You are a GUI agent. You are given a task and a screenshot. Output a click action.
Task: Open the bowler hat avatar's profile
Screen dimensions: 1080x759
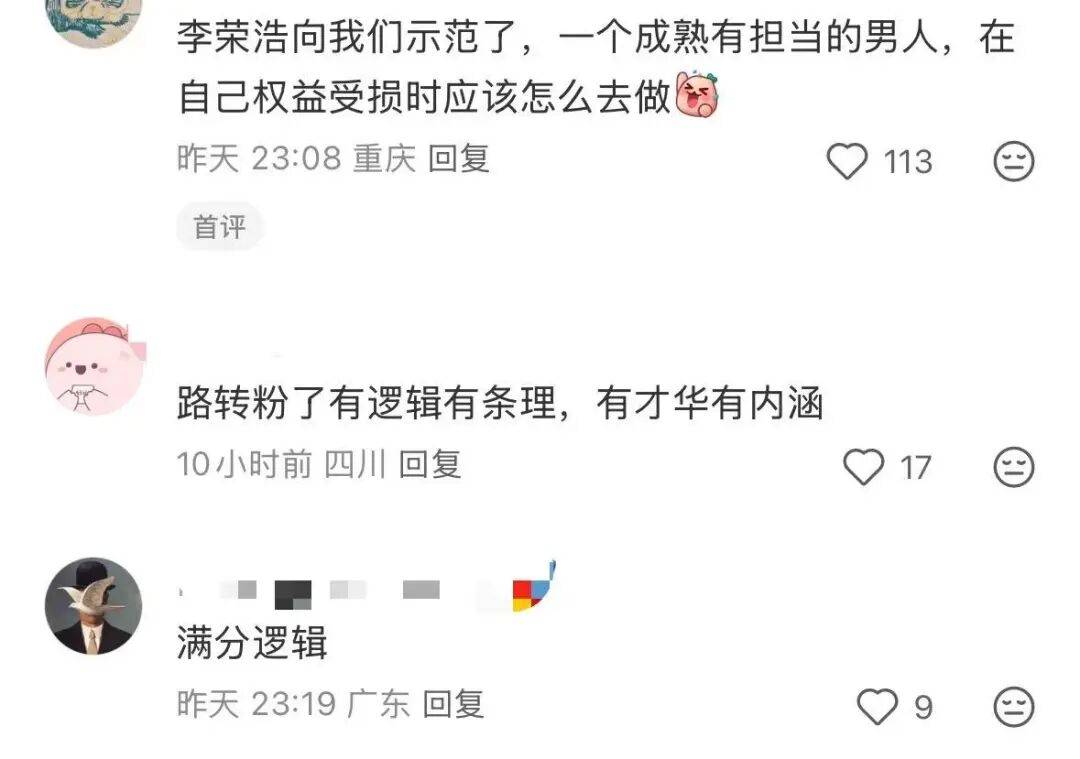pyautogui.click(x=93, y=606)
